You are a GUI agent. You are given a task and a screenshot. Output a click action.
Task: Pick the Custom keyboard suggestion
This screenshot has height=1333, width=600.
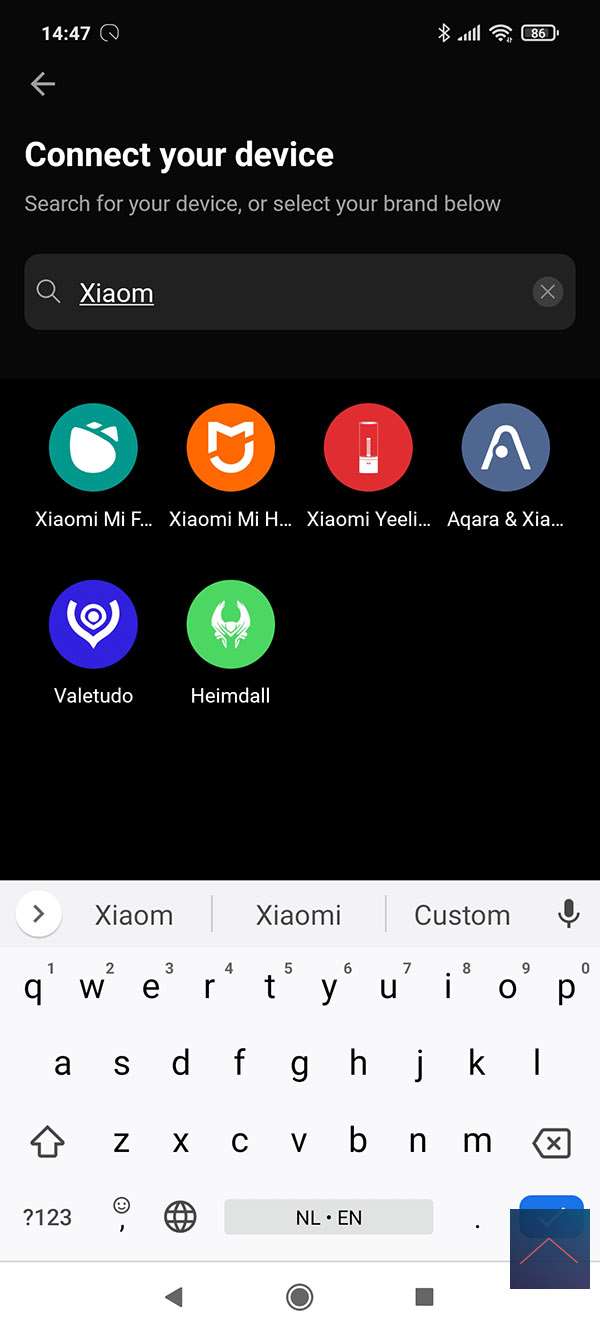462,915
